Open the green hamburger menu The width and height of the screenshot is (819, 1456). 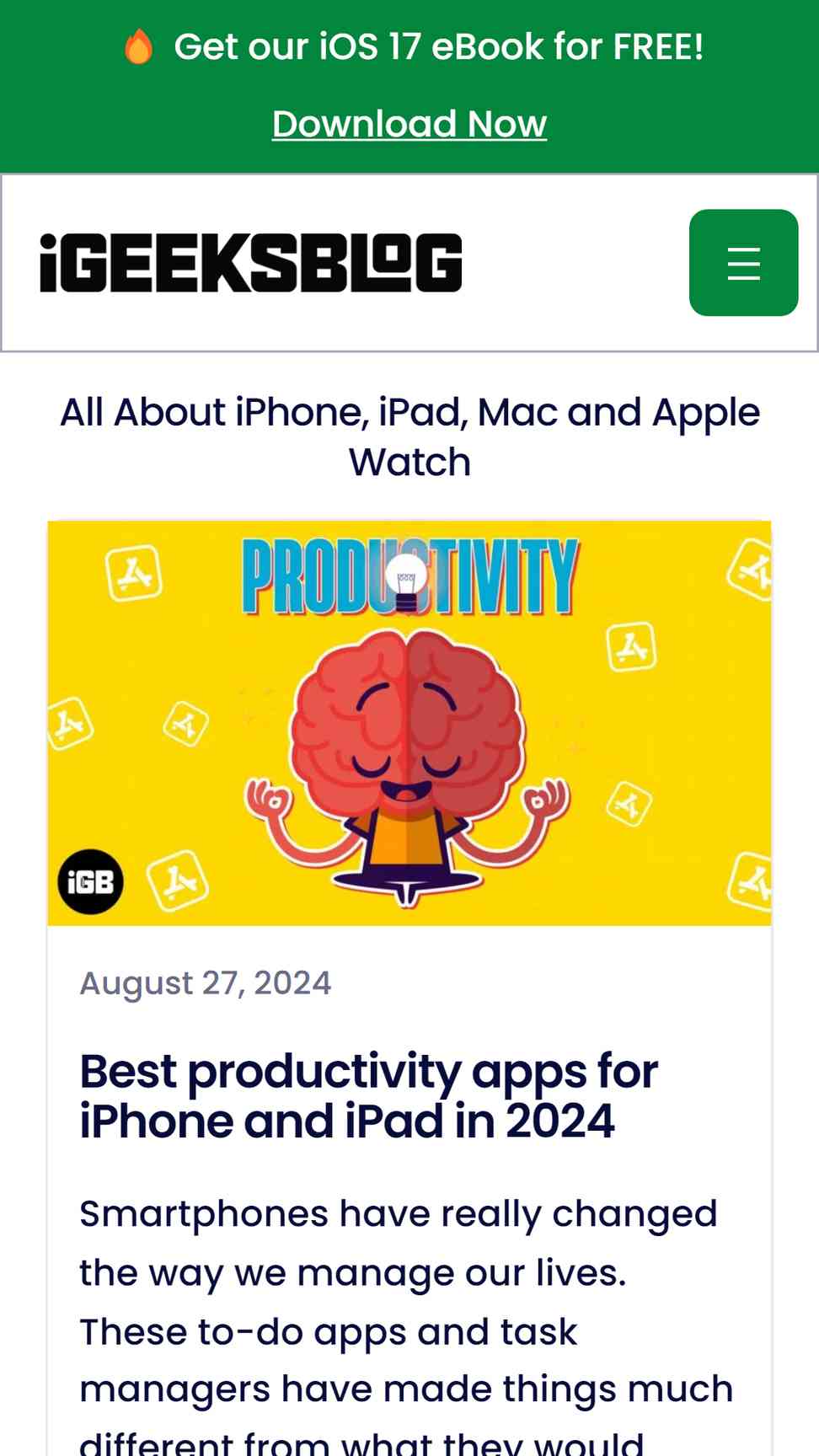(743, 263)
